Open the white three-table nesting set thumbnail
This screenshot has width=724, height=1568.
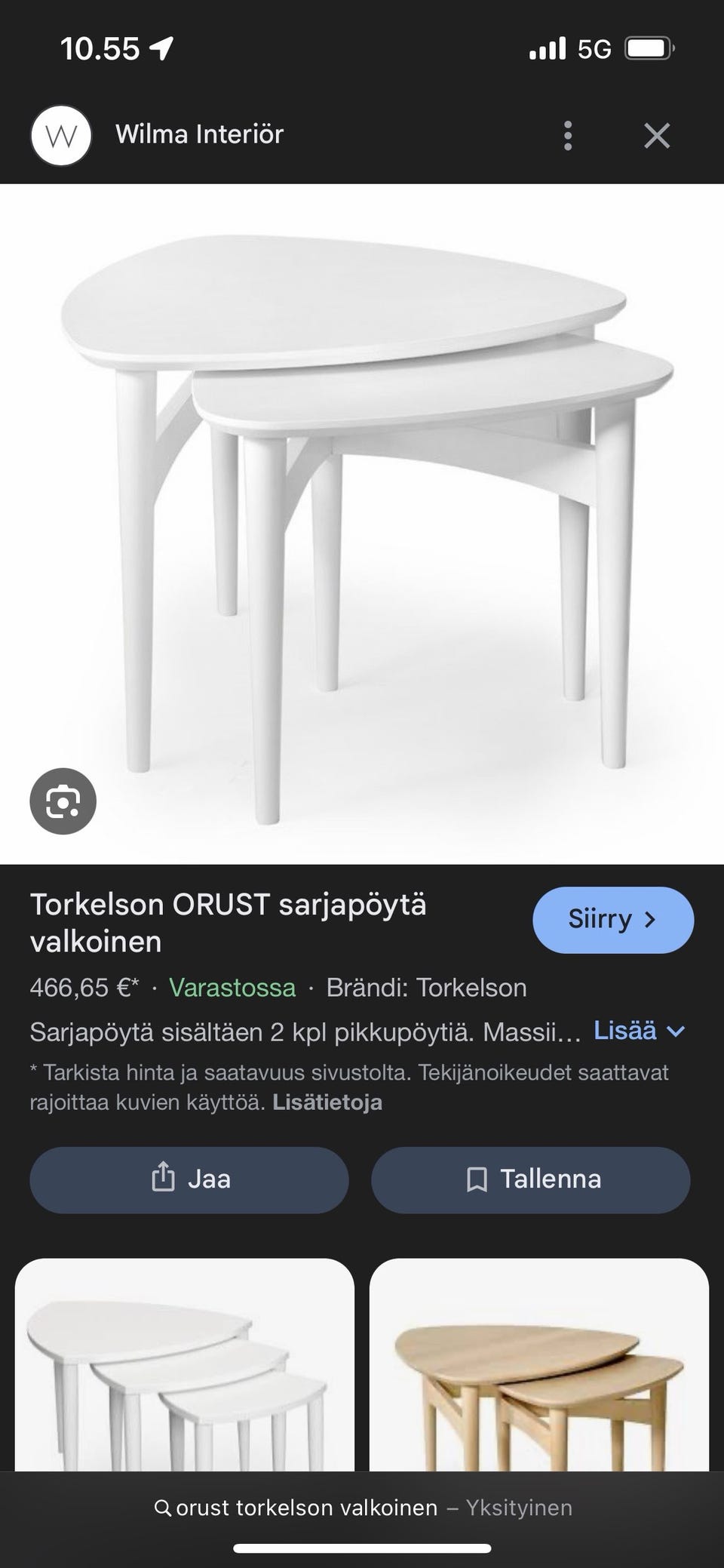click(185, 1364)
